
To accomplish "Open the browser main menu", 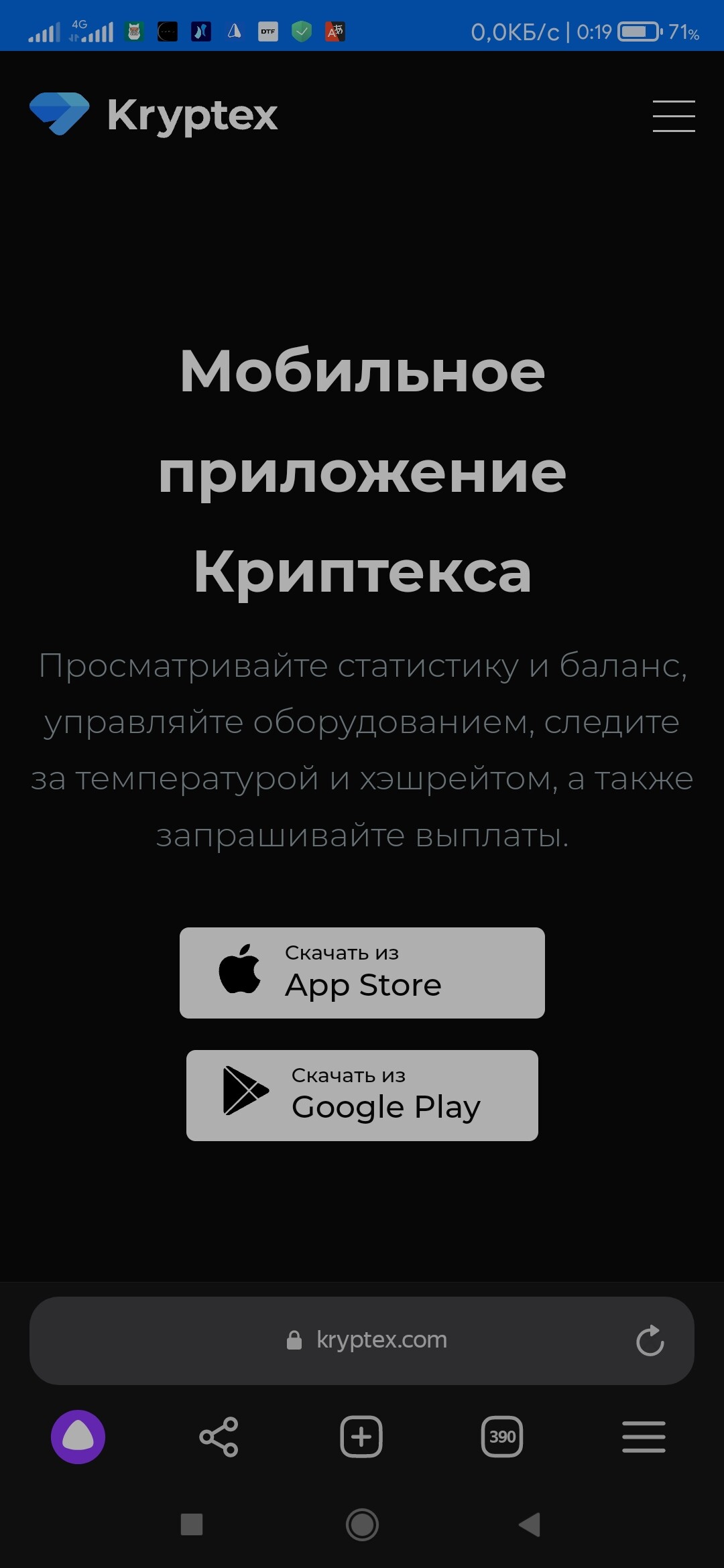I will (x=644, y=1437).
